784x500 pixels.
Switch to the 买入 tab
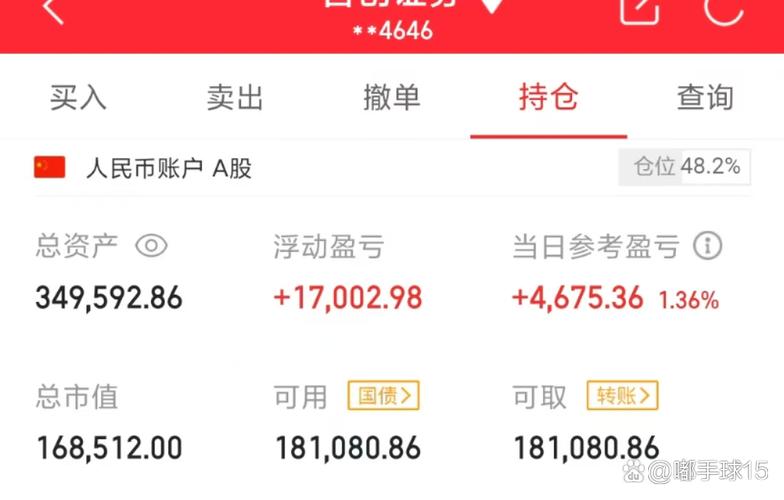click(x=78, y=98)
